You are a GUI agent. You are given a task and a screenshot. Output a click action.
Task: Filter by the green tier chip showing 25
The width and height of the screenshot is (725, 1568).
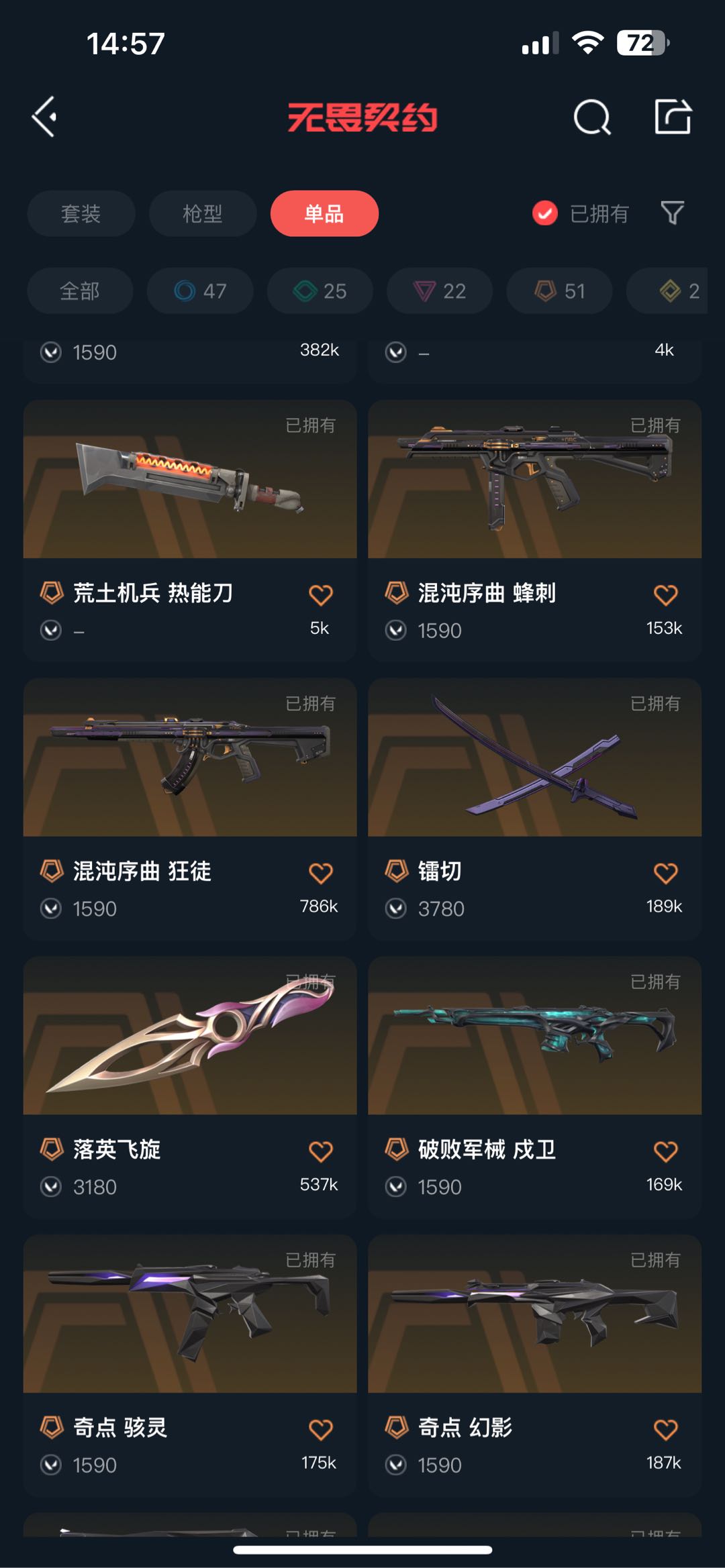coord(320,291)
